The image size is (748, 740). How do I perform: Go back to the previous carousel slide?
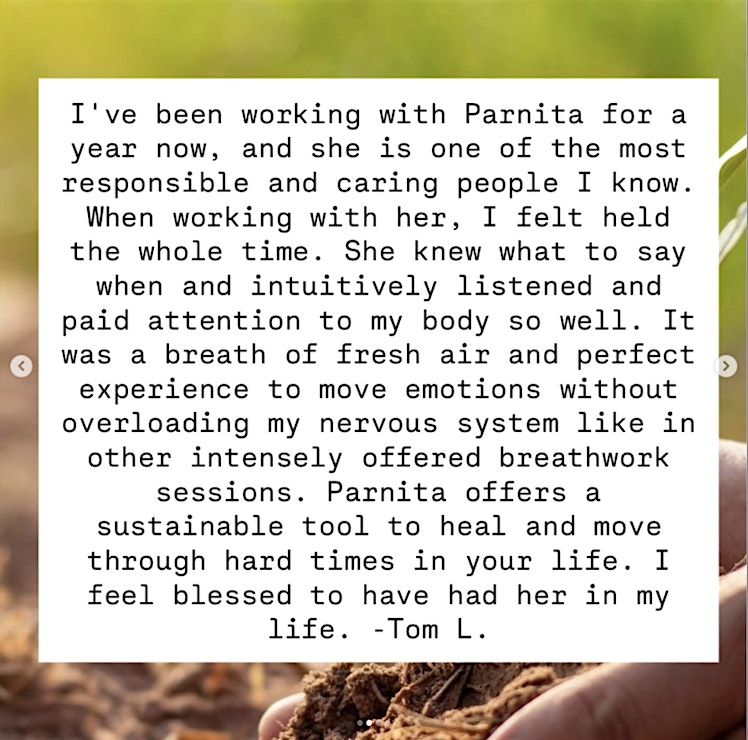pos(22,366)
